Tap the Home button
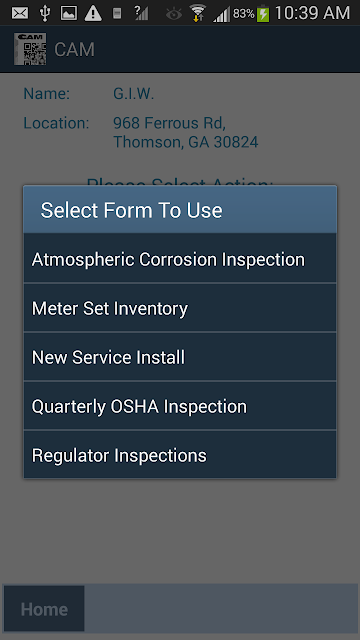 pyautogui.click(x=44, y=609)
